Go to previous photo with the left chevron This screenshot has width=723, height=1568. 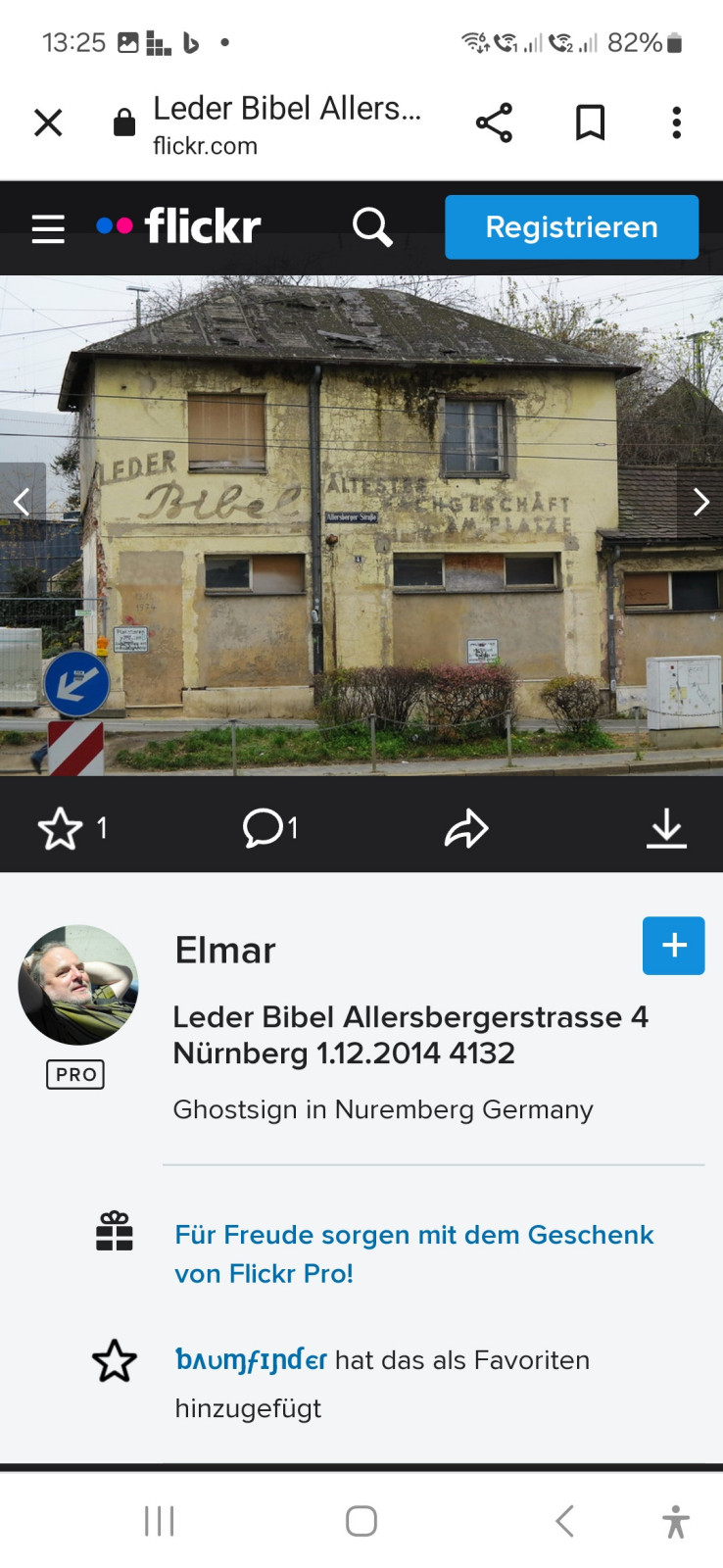pos(21,502)
